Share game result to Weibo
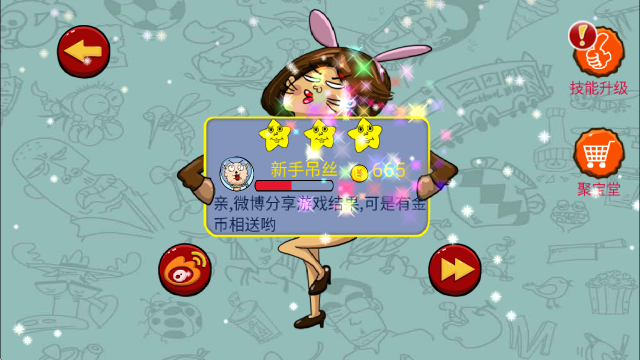 point(185,270)
